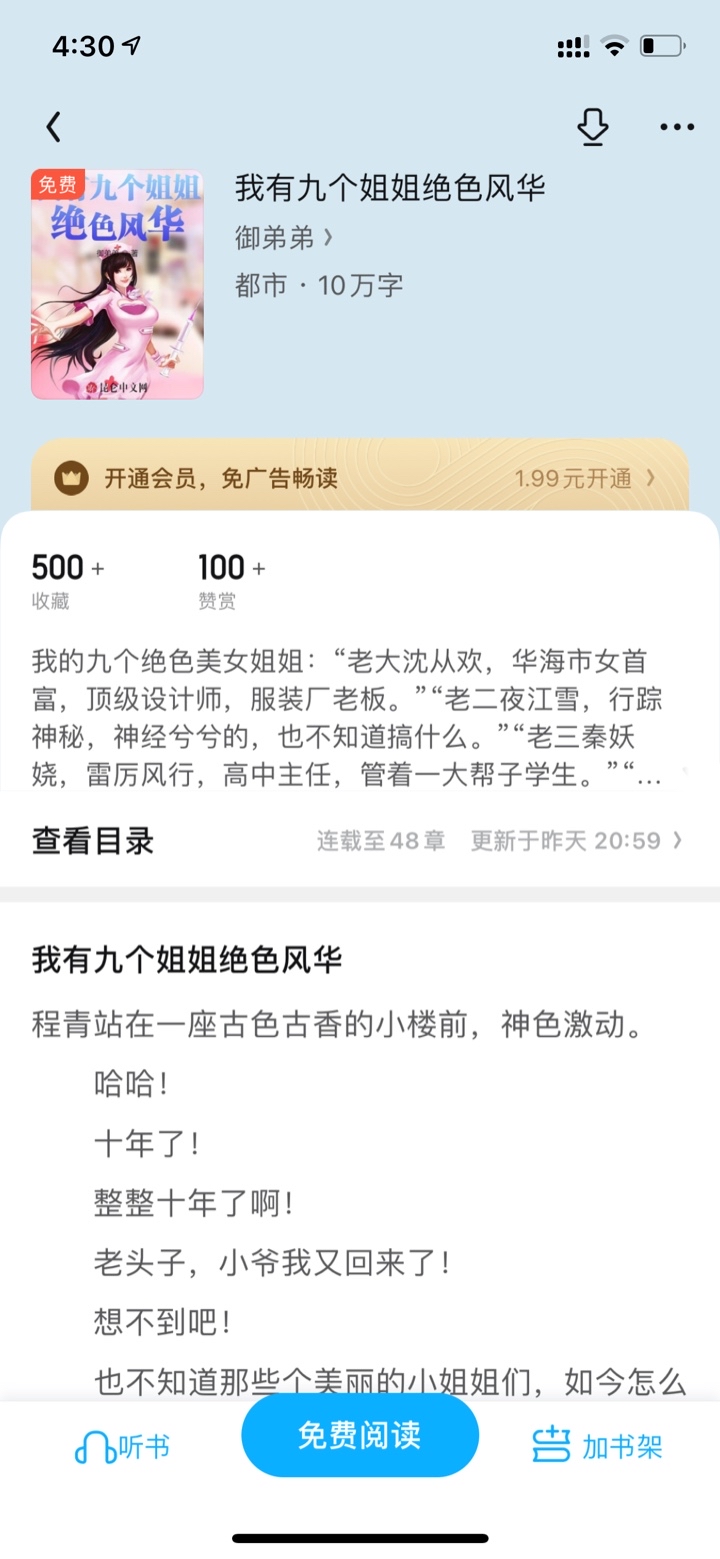
Task: Open 查看目录 chapter list
Action: pyautogui.click(x=360, y=840)
